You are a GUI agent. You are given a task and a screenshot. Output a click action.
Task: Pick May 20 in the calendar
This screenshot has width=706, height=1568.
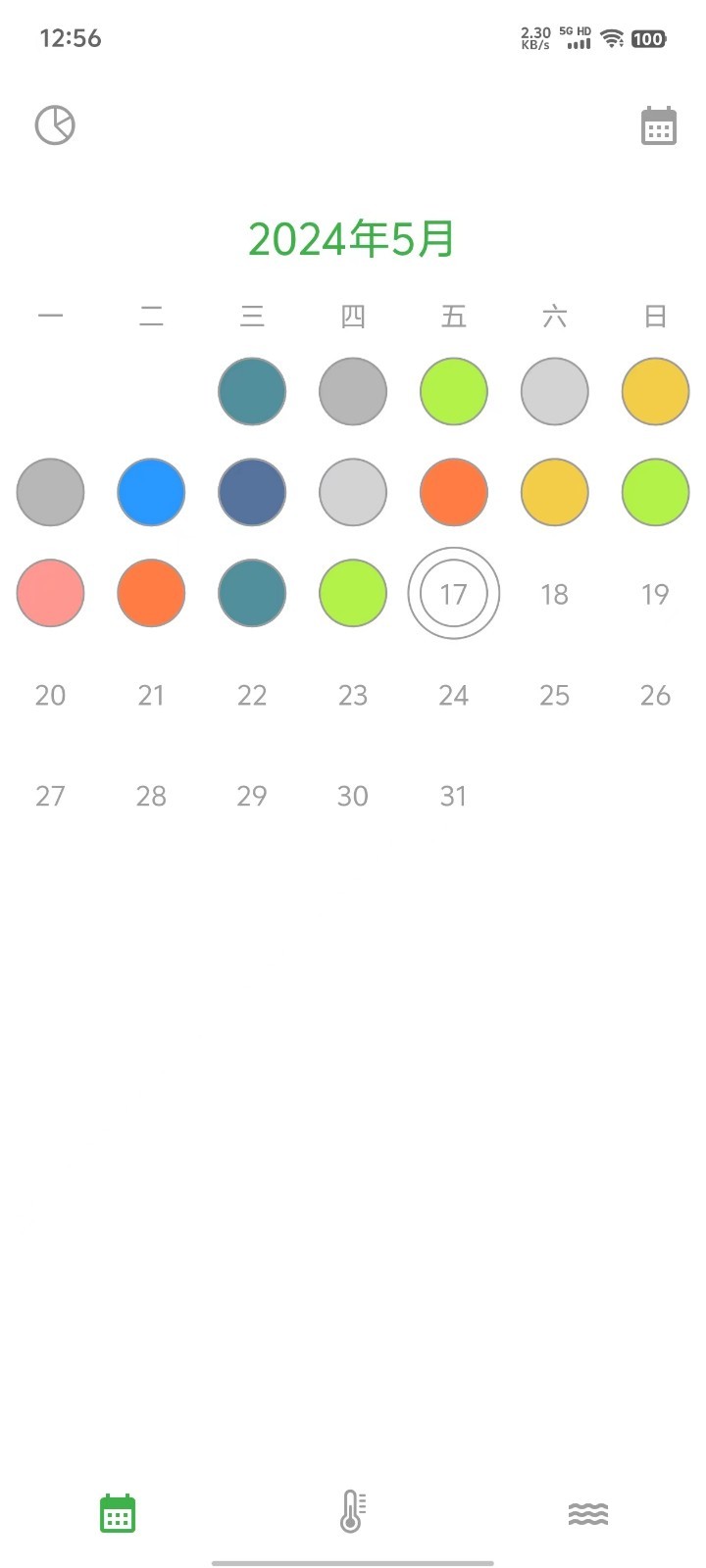pos(50,695)
